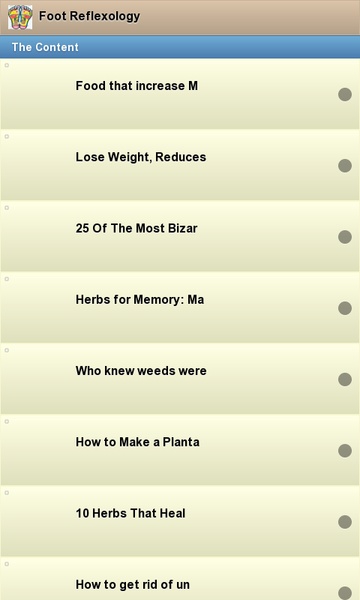The width and height of the screenshot is (360, 600).
Task: Open the 'Food that increase M' article
Action: 180,94
